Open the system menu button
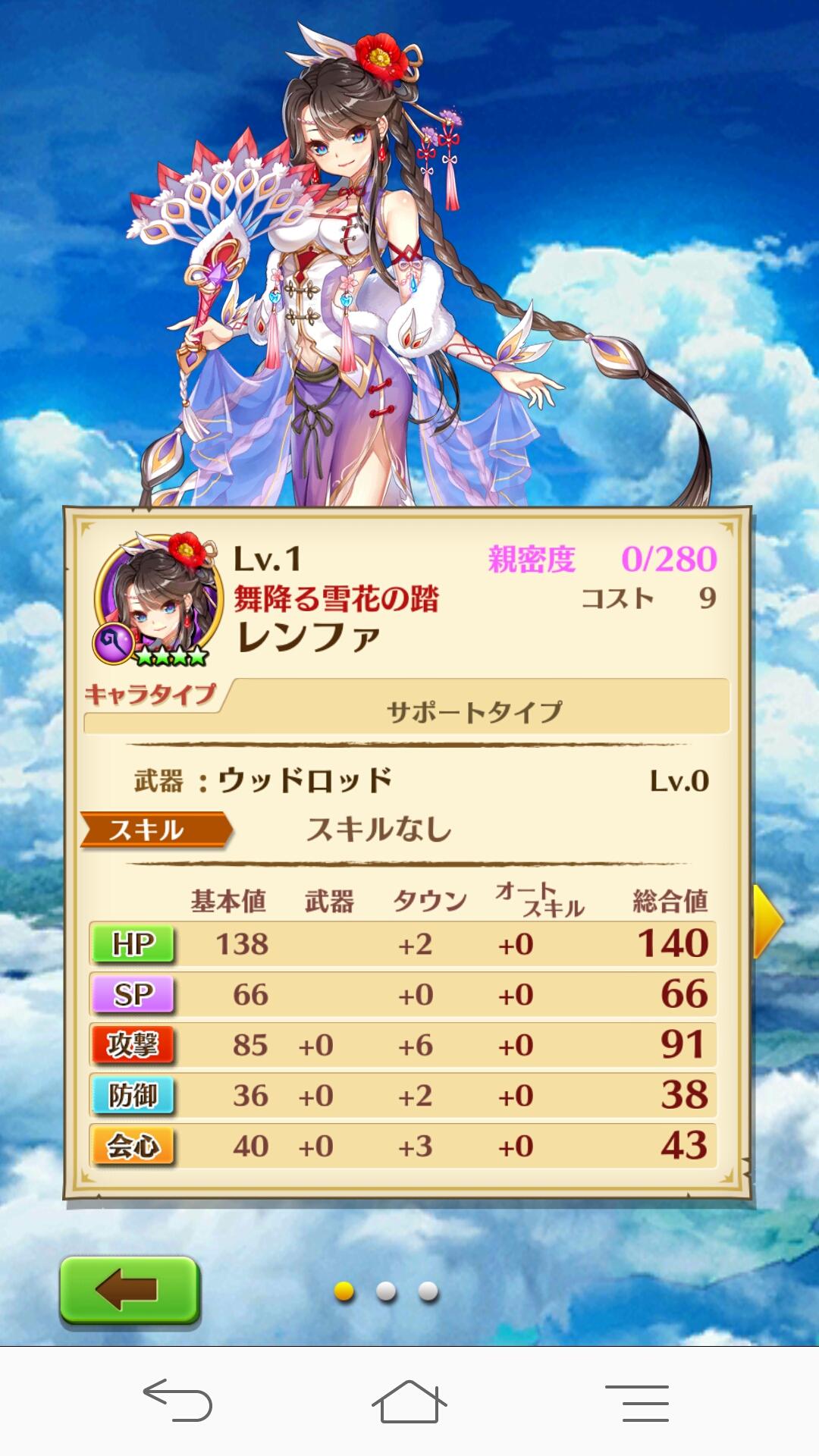819x1456 pixels. (637, 1402)
